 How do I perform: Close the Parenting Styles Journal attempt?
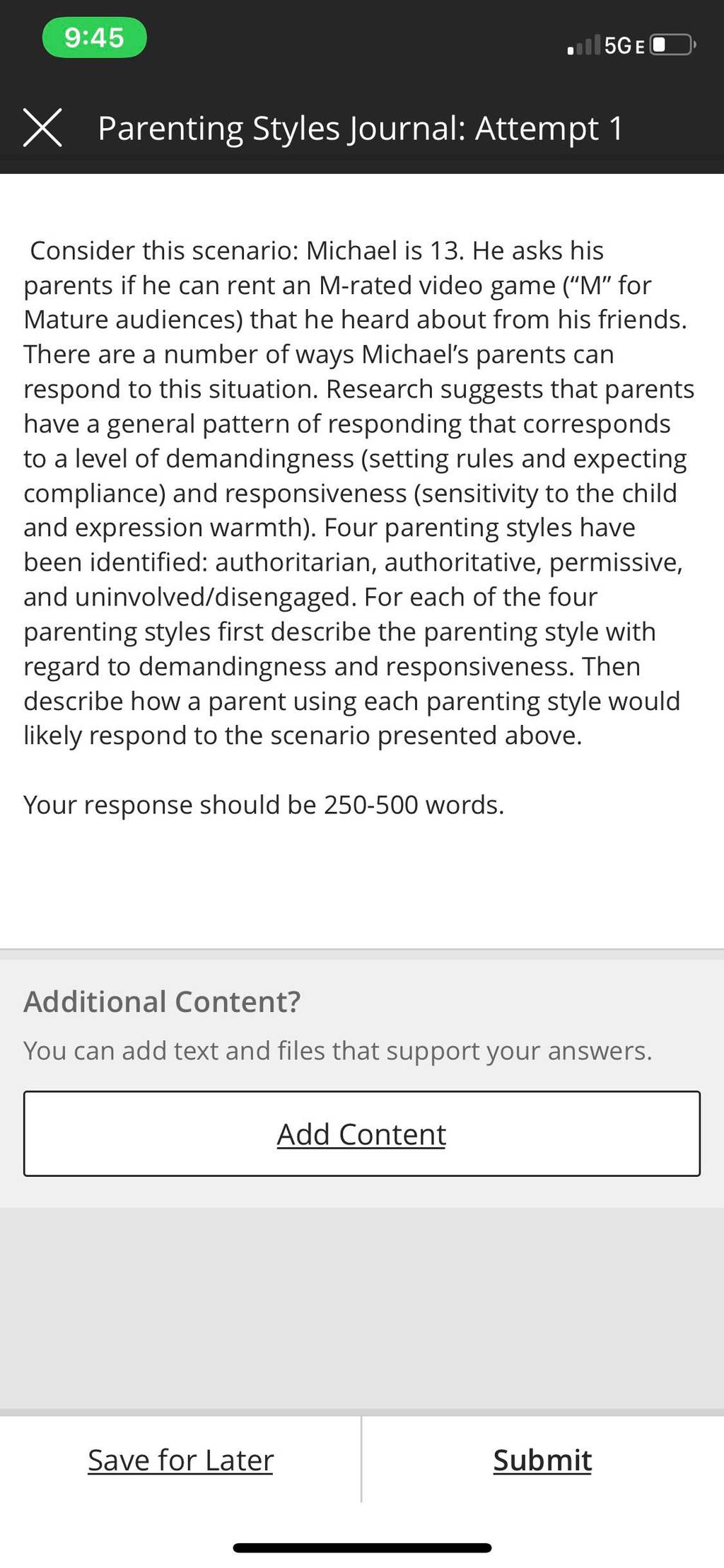click(42, 127)
